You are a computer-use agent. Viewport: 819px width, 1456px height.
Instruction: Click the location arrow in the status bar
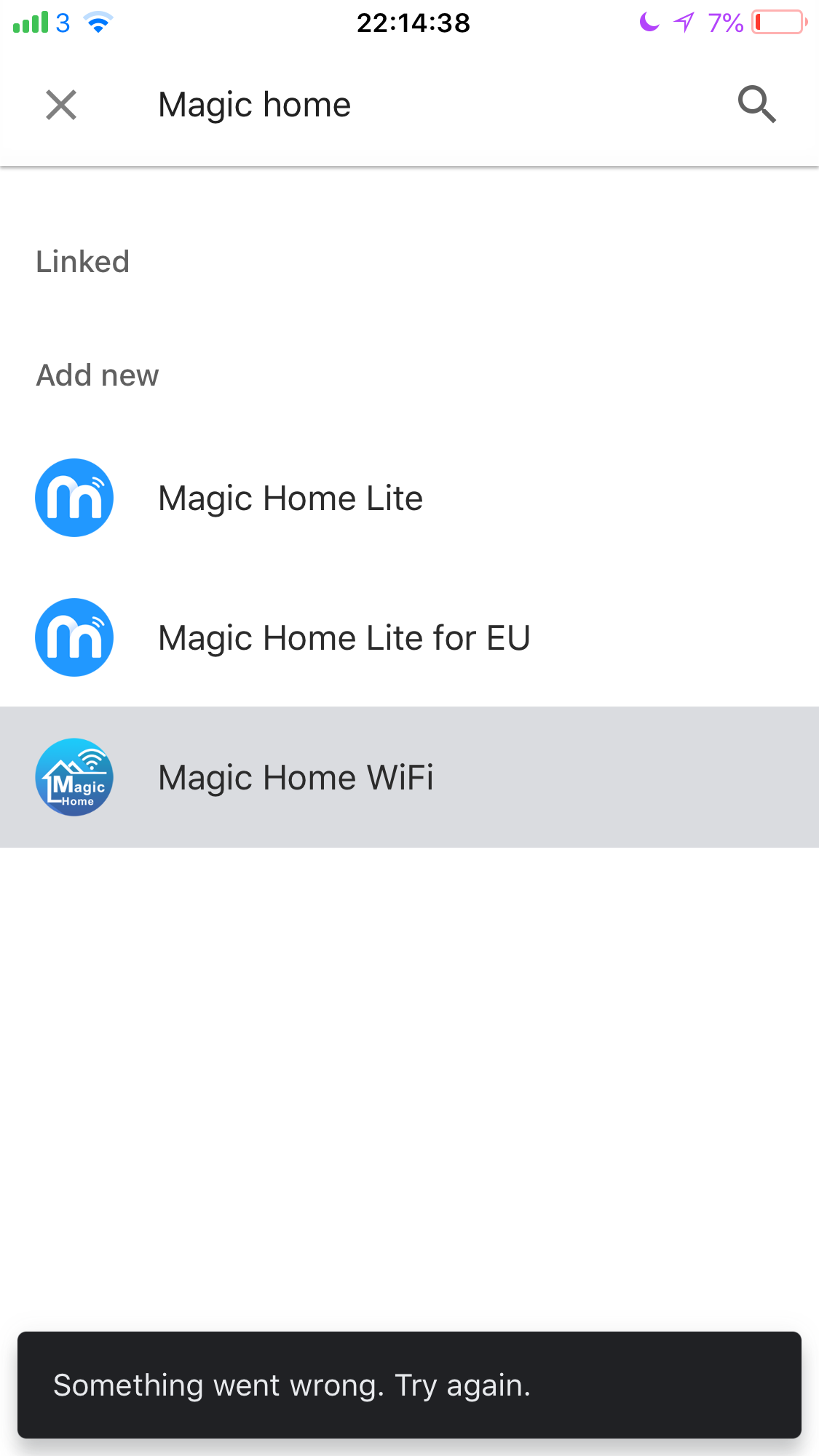click(681, 23)
